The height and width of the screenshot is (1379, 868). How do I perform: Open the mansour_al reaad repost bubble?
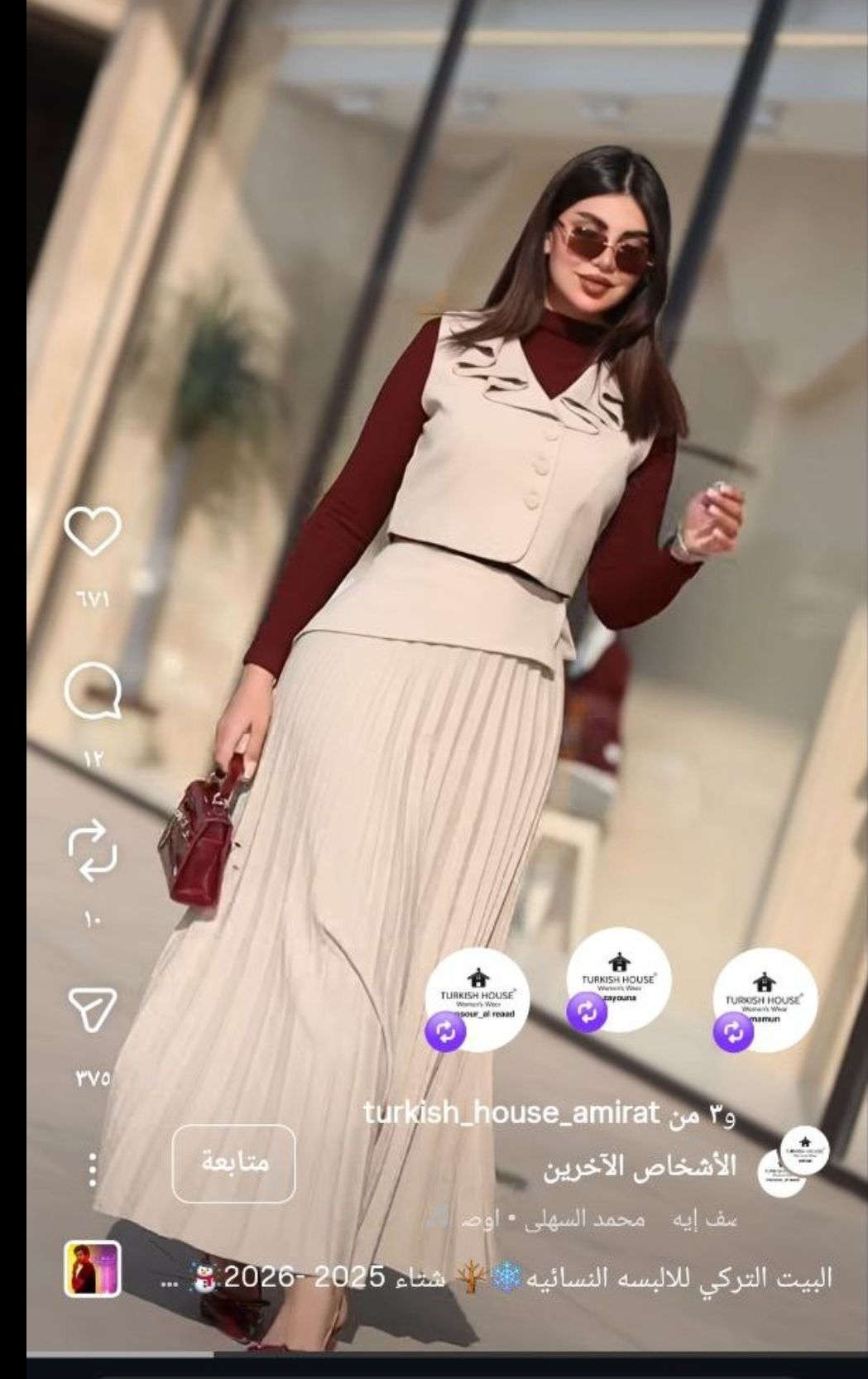(476, 1000)
